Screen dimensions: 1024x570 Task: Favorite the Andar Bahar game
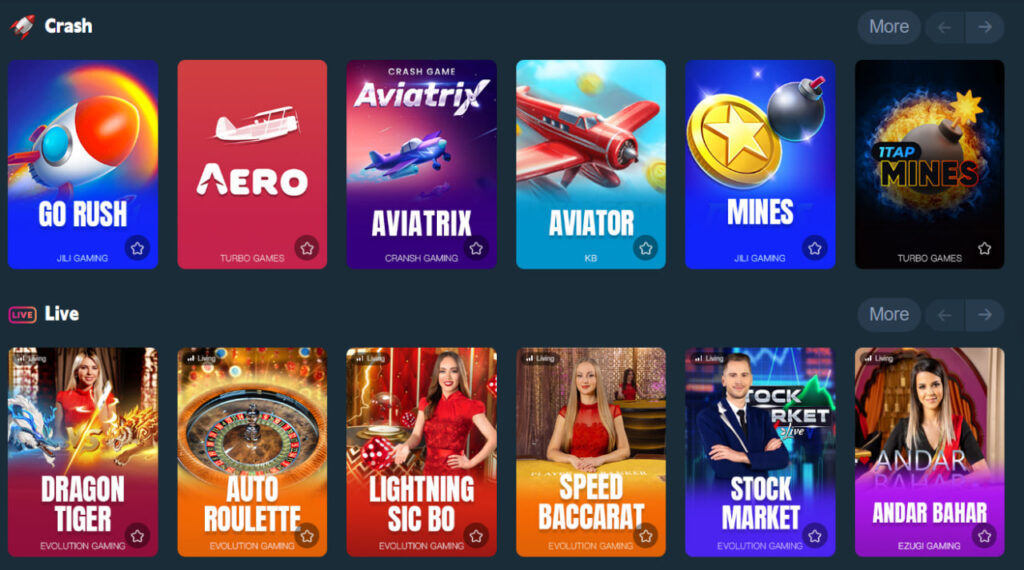click(985, 536)
